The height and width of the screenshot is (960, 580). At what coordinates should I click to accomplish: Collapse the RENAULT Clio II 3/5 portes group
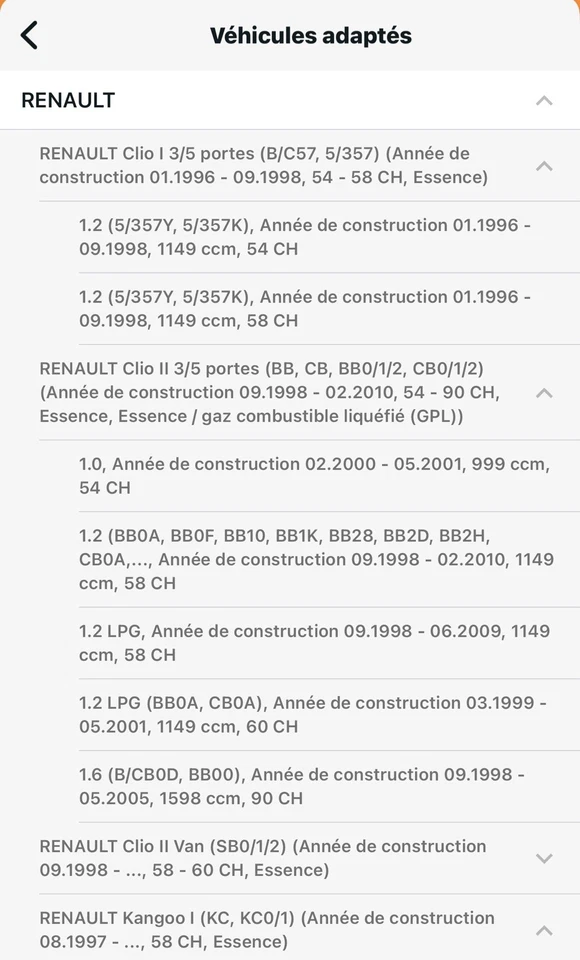coord(544,392)
